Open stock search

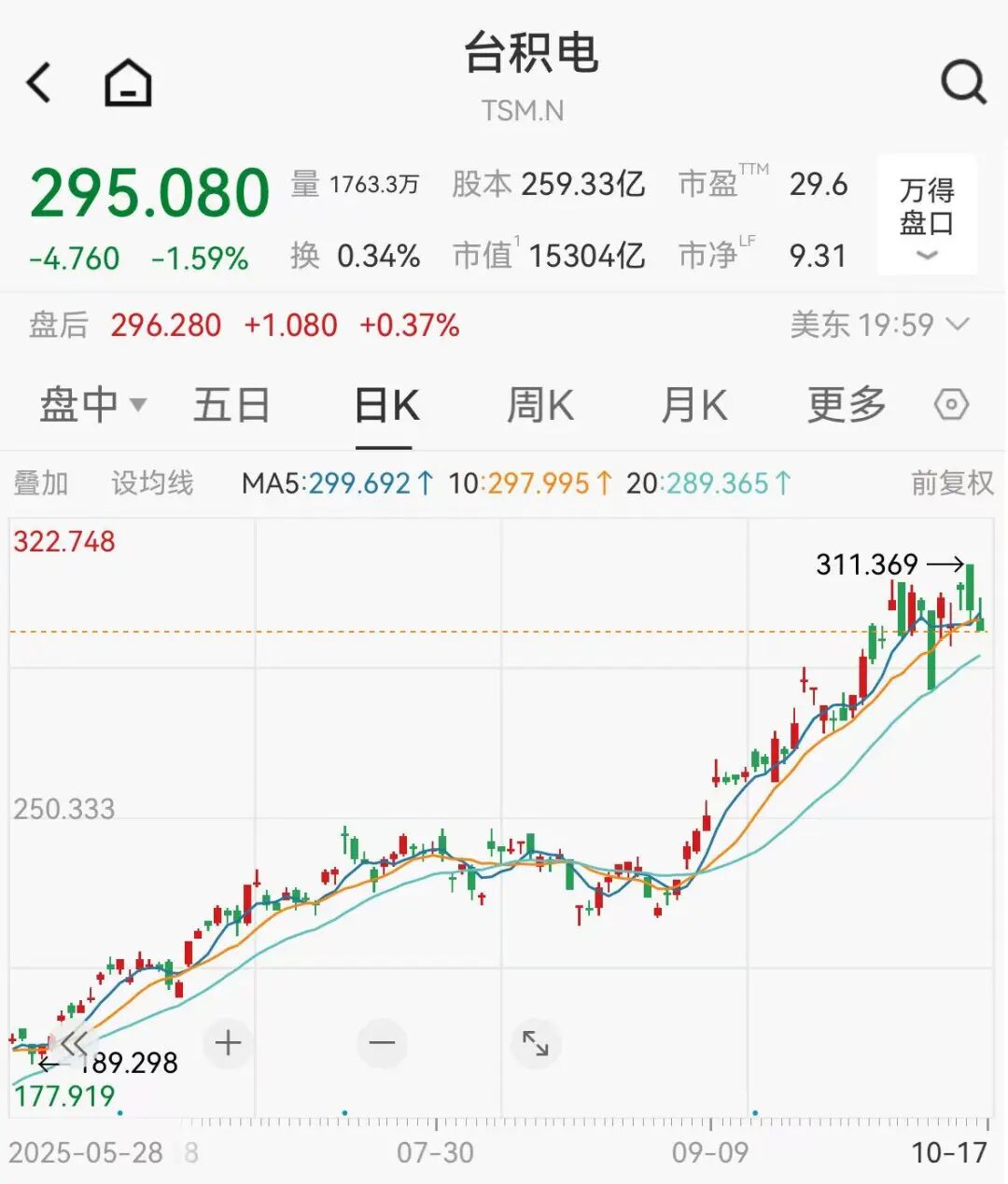(x=962, y=83)
